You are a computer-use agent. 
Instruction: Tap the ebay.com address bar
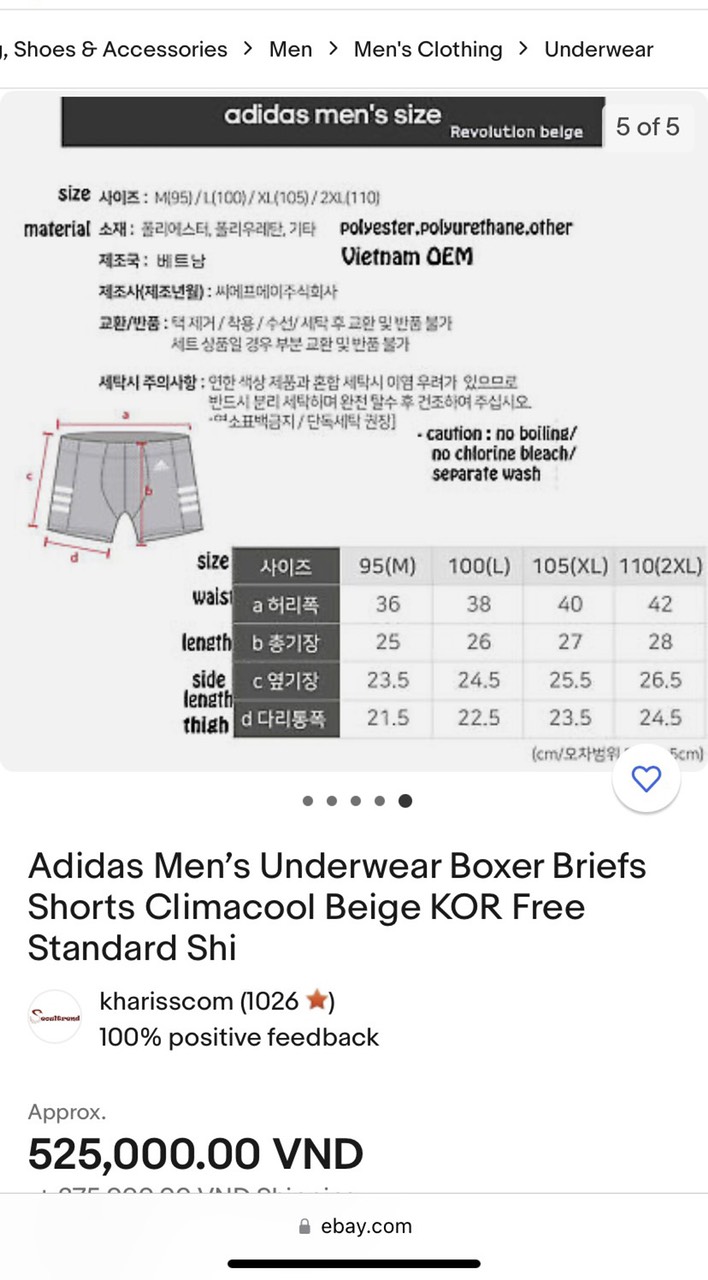(x=354, y=1226)
